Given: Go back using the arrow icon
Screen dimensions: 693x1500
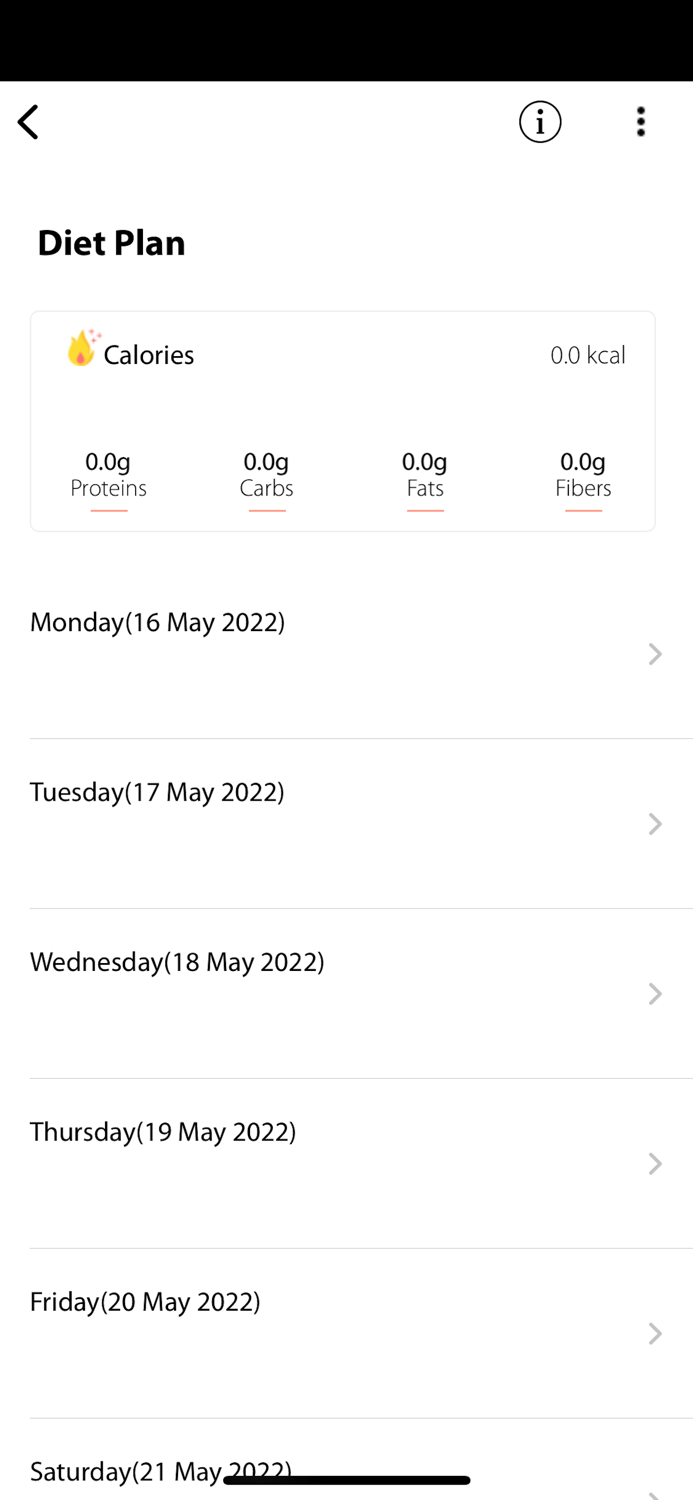Looking at the screenshot, I should point(28,122).
